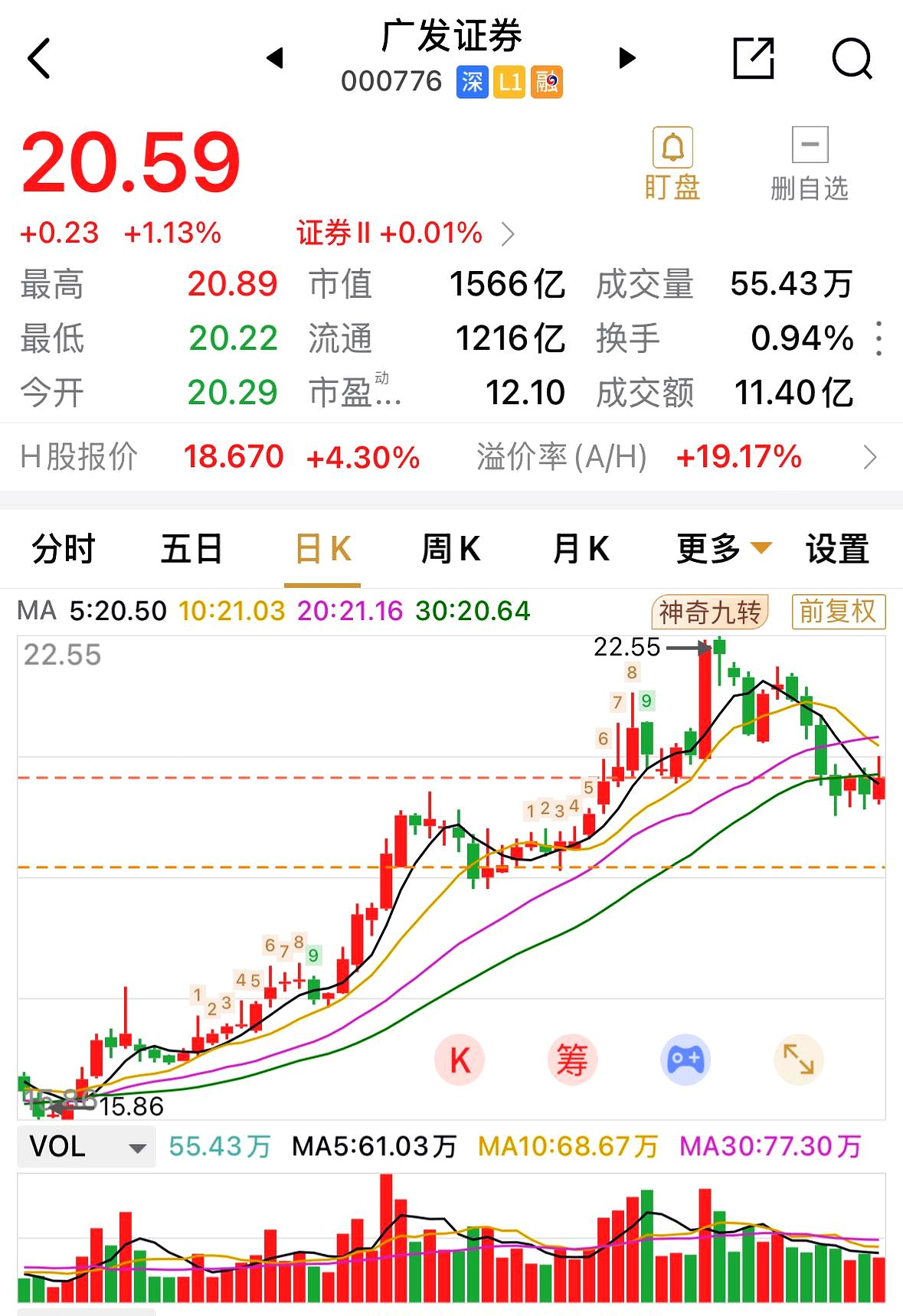Switch to the 分时 intraday tab
This screenshot has height=1316, width=903.
coord(62,548)
